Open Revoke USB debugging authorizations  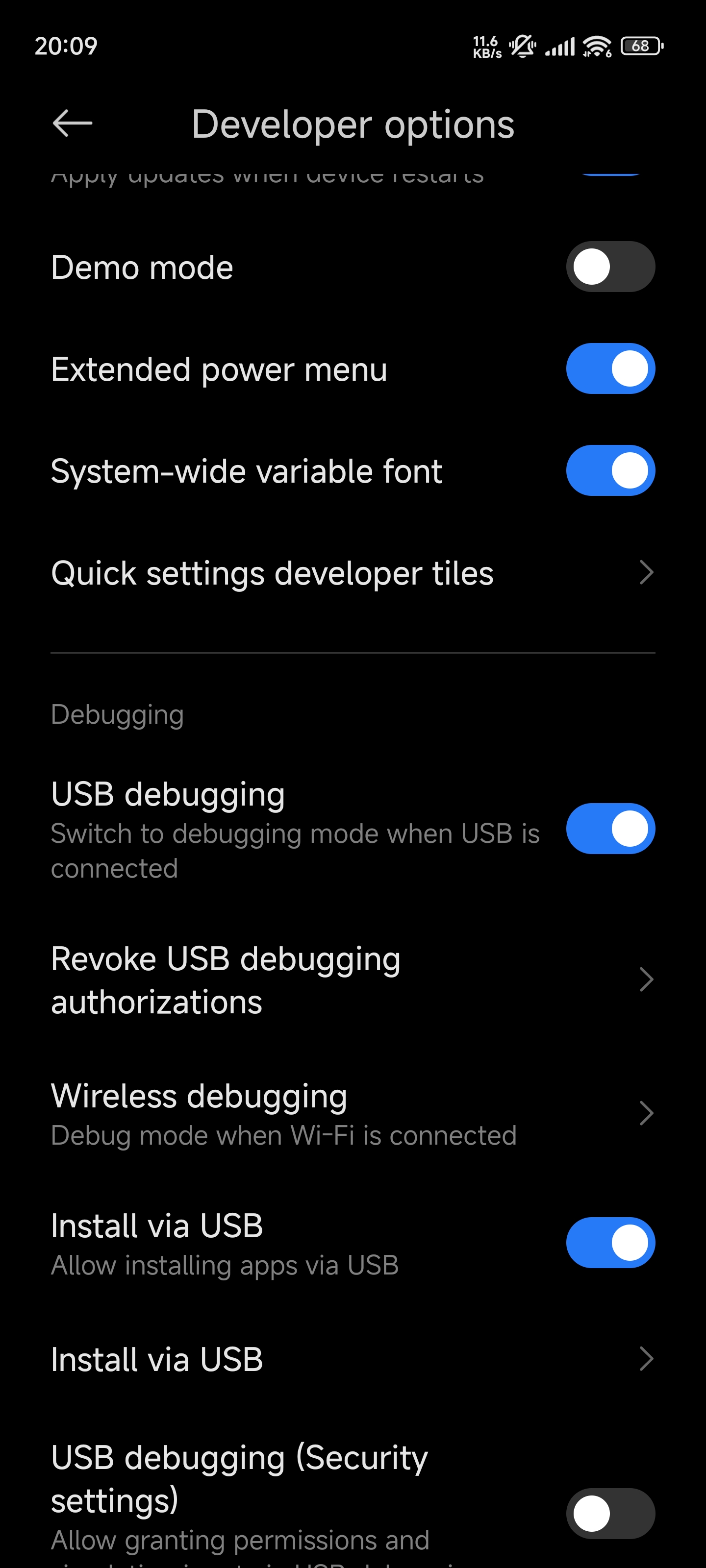coord(353,980)
